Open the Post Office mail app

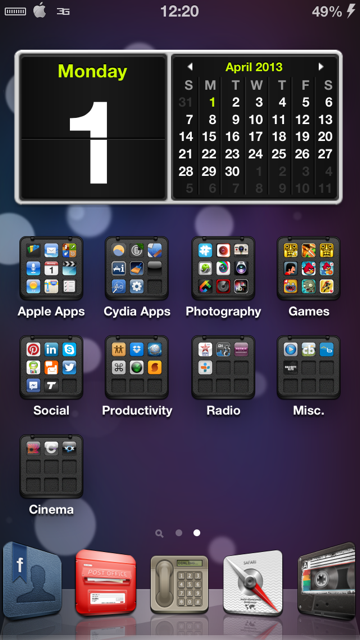click(x=106, y=582)
